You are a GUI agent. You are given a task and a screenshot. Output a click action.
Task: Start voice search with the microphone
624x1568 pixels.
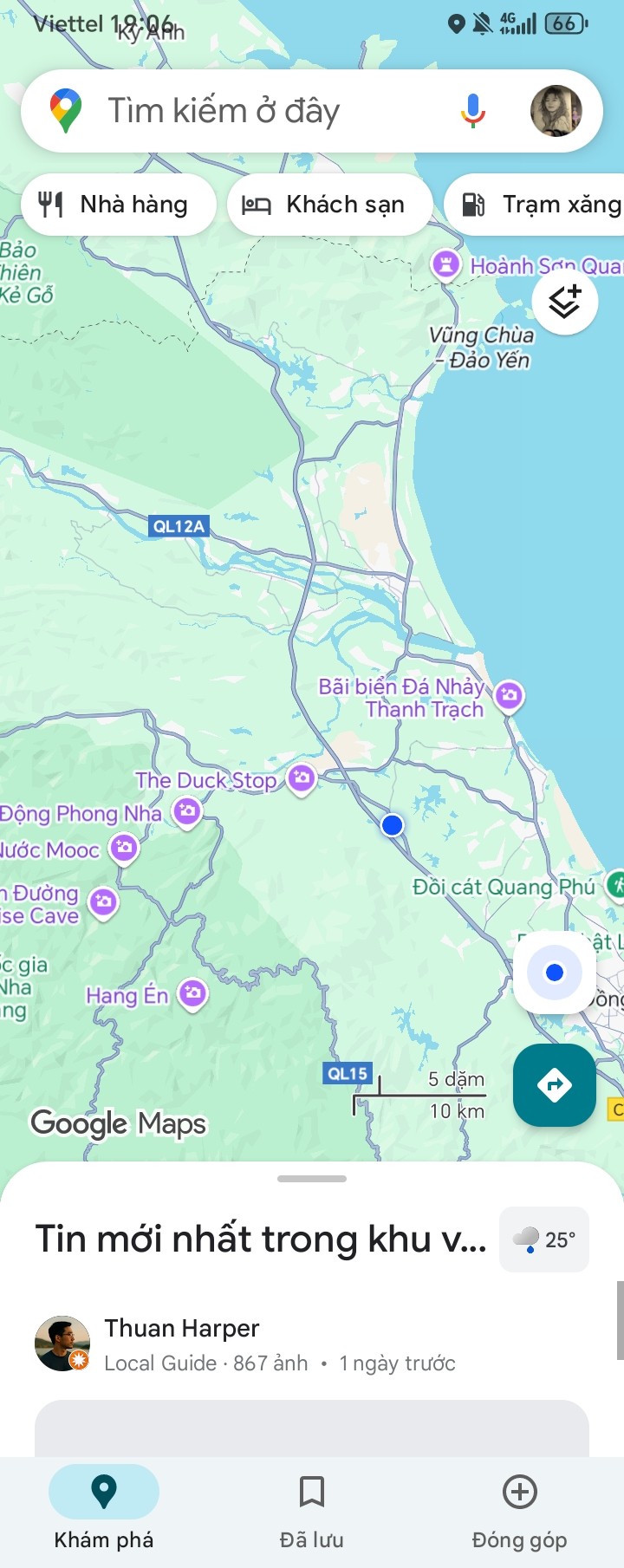(x=472, y=111)
